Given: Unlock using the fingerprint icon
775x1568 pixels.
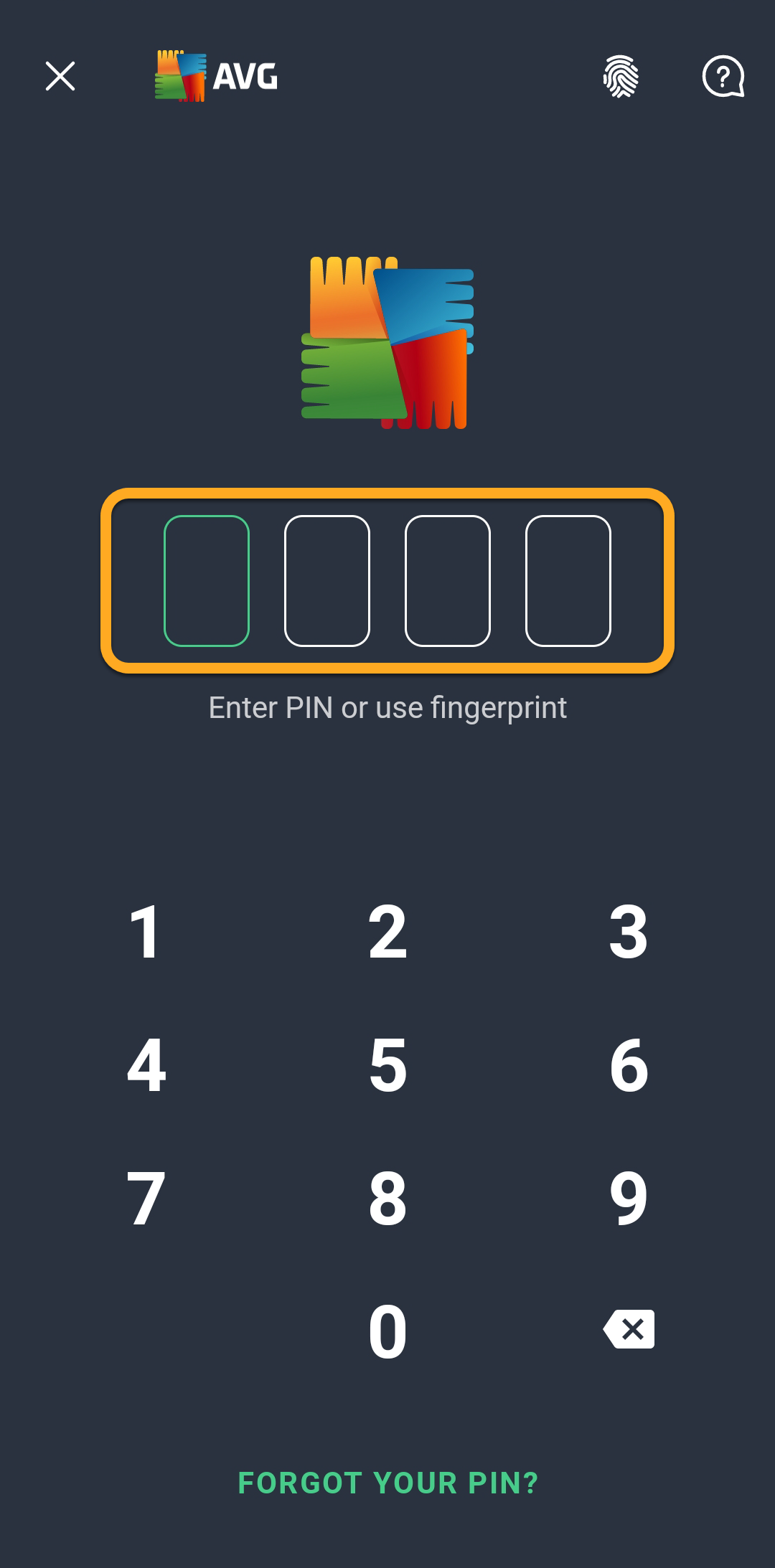Looking at the screenshot, I should [x=621, y=76].
